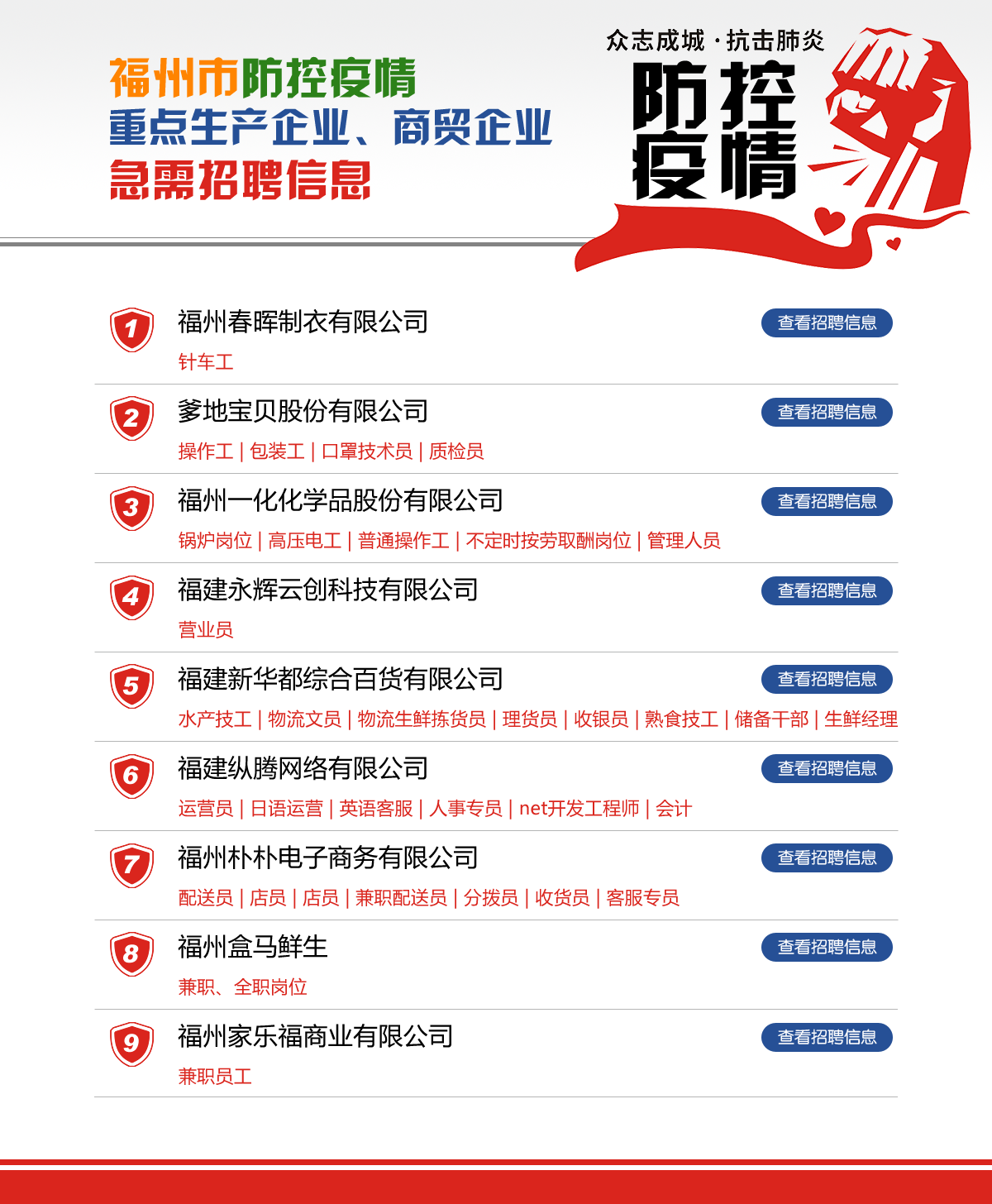This screenshot has width=992, height=1204.
Task: View 福州朴朴电子商务 recruitment info
Action: click(x=827, y=858)
